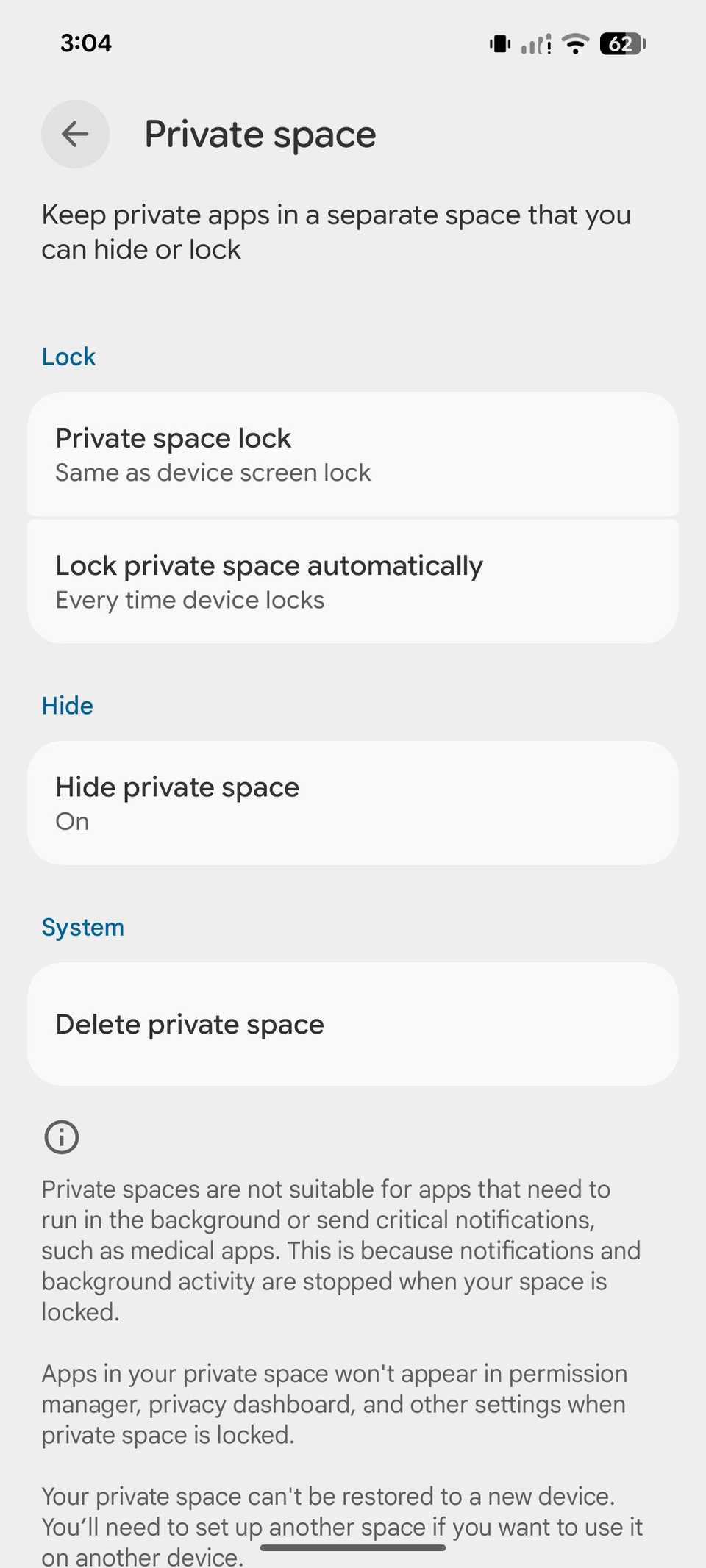Click the back arrow icon

(74, 134)
